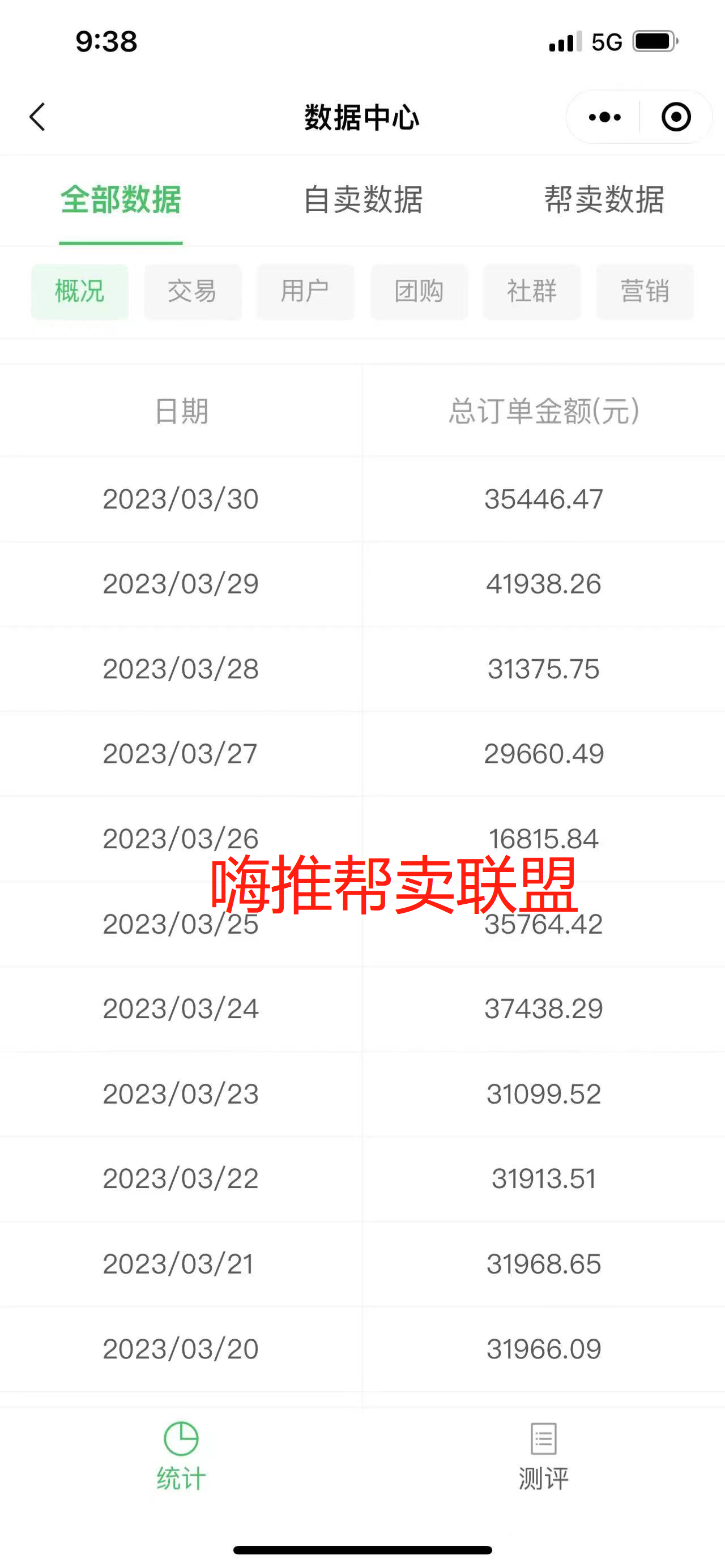Go back using the top-left arrow

click(37, 117)
